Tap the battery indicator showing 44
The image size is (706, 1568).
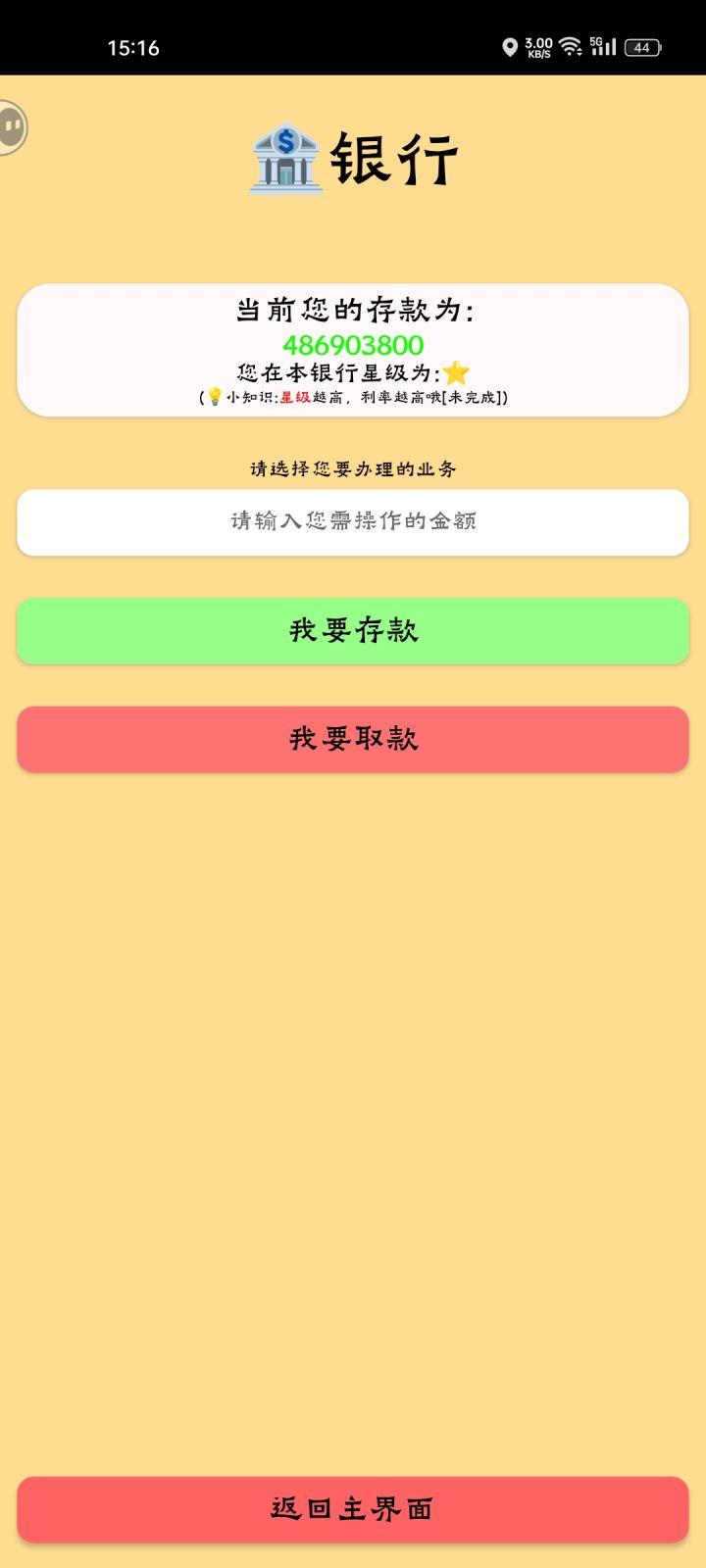tap(644, 46)
